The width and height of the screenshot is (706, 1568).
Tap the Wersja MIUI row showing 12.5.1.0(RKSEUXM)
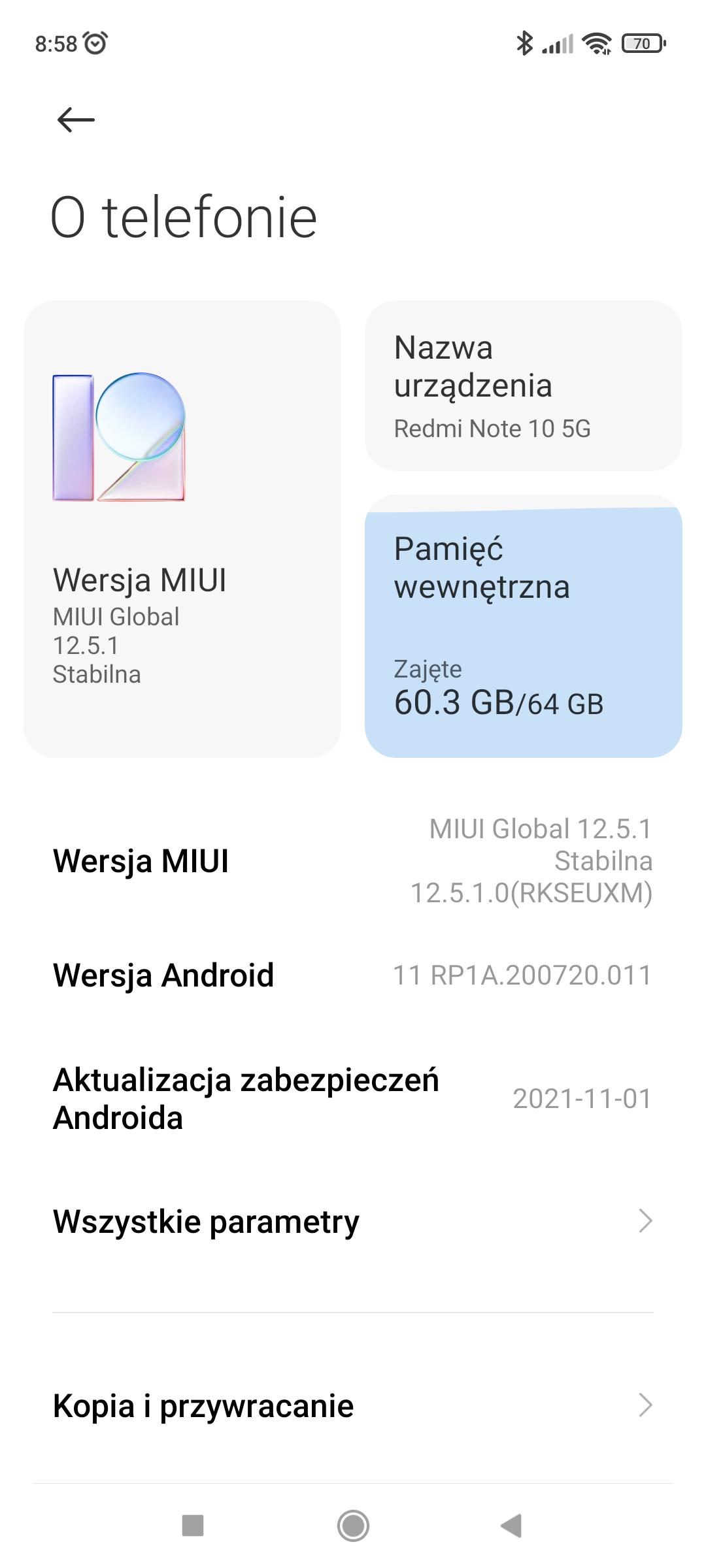(x=353, y=860)
